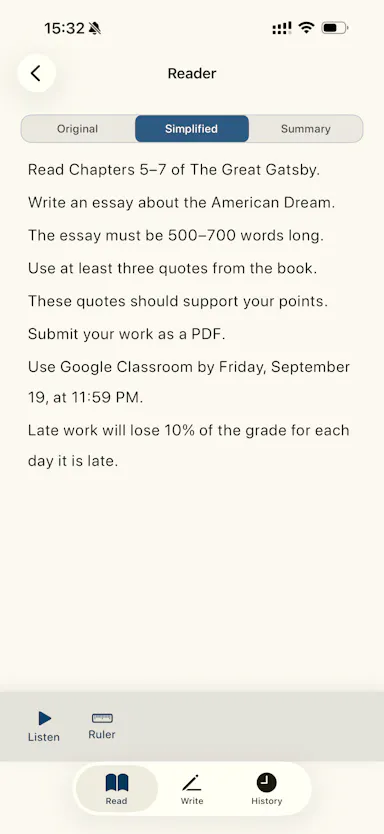384x834 pixels.
Task: Switch to the Original text view
Action: (x=78, y=129)
